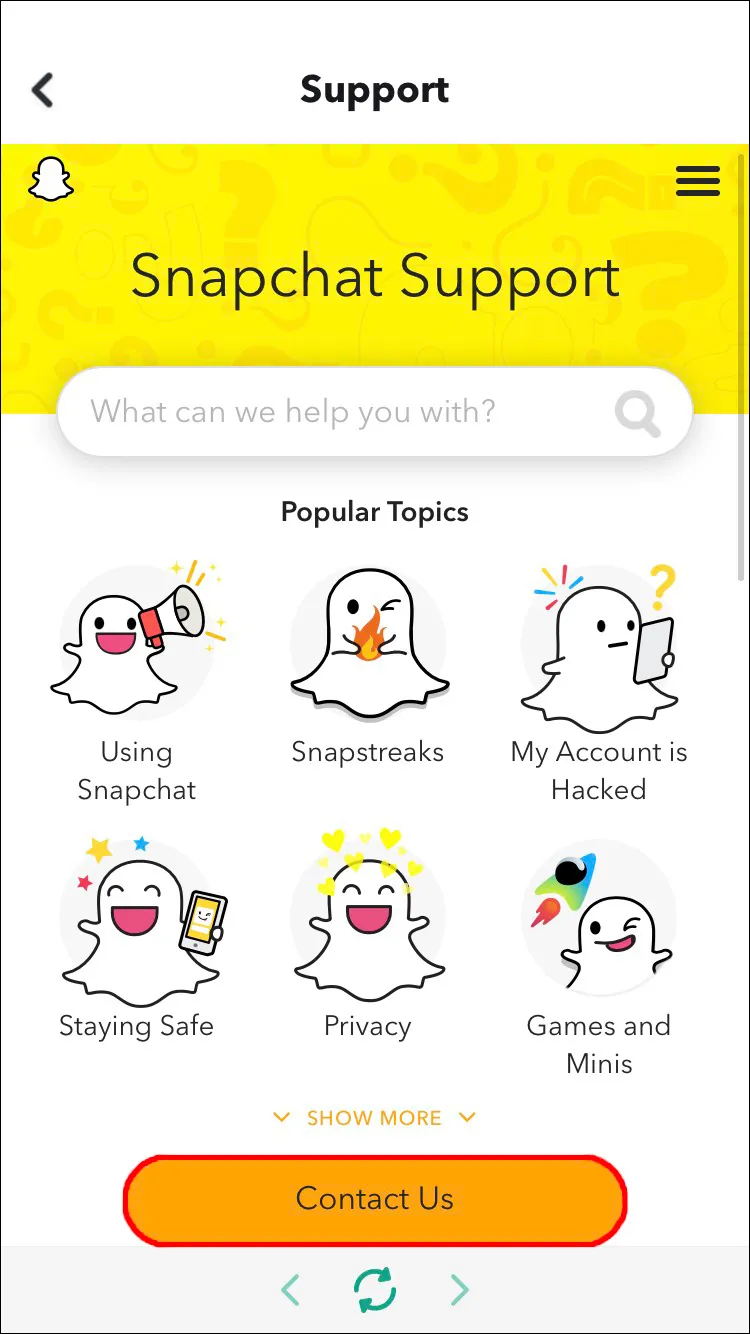Screen dimensions: 750x1334
Task: Go forward in the web view
Action: [459, 1290]
